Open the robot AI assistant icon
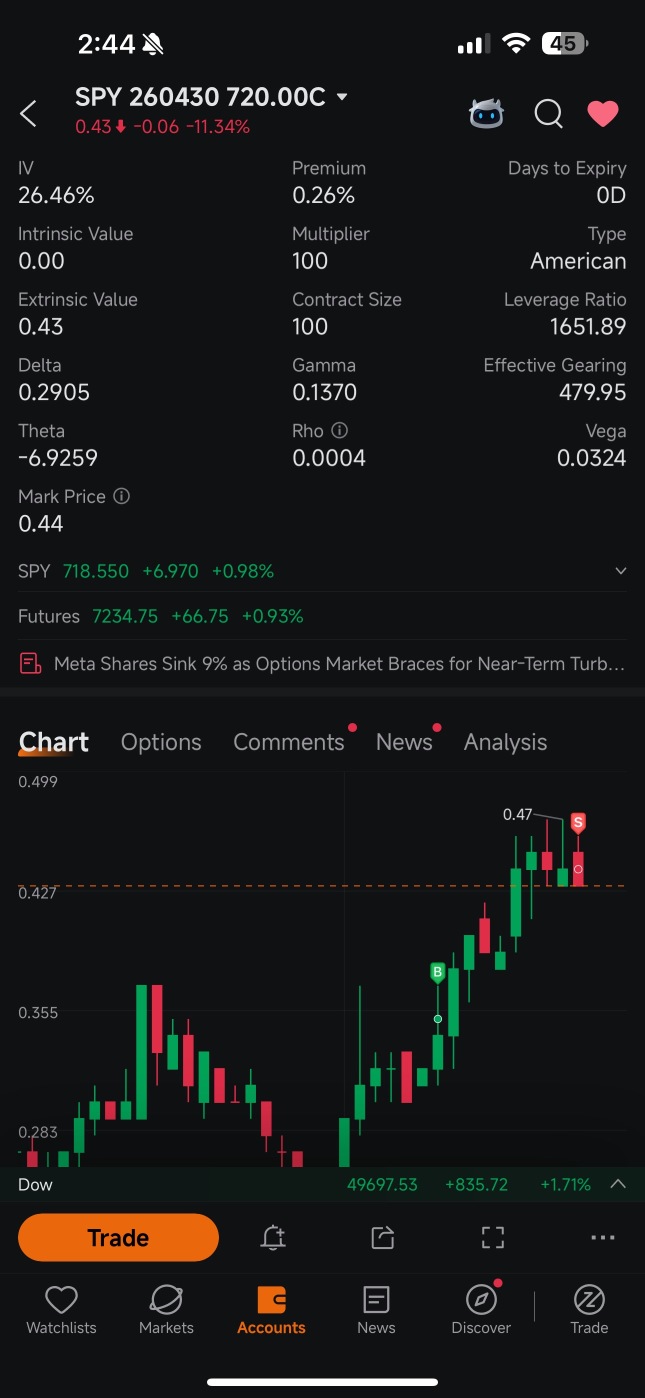The height and width of the screenshot is (1398, 645). point(487,114)
